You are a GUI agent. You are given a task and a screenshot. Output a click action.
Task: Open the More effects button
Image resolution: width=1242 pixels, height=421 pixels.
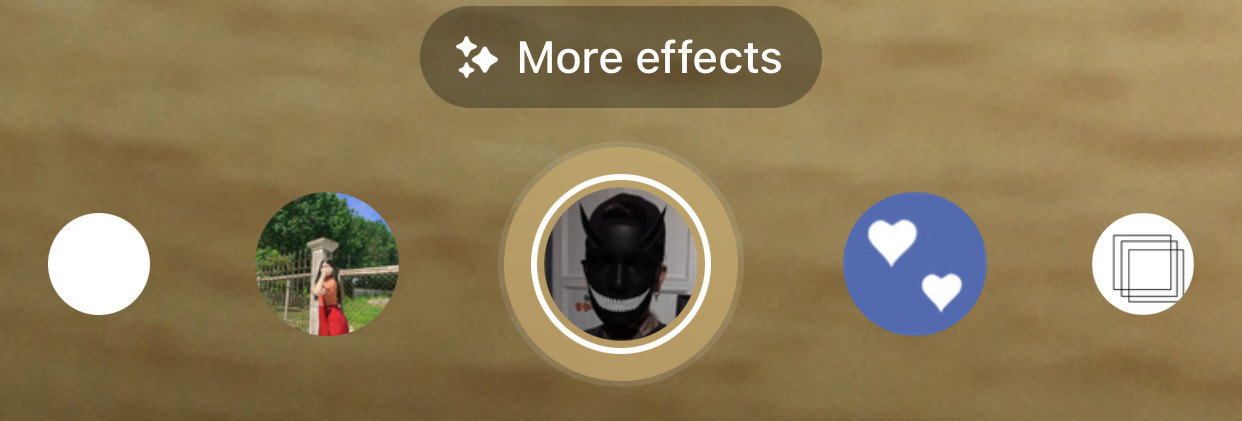click(620, 58)
